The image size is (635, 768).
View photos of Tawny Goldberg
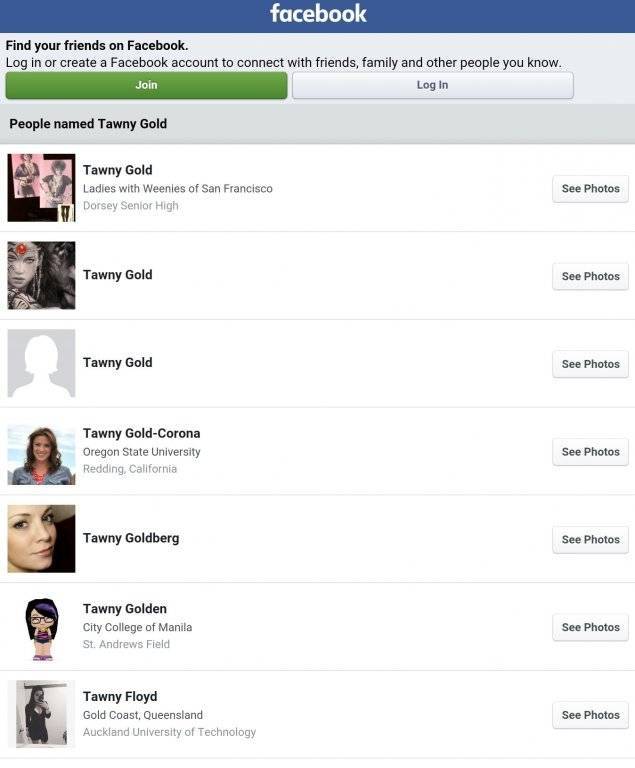590,539
